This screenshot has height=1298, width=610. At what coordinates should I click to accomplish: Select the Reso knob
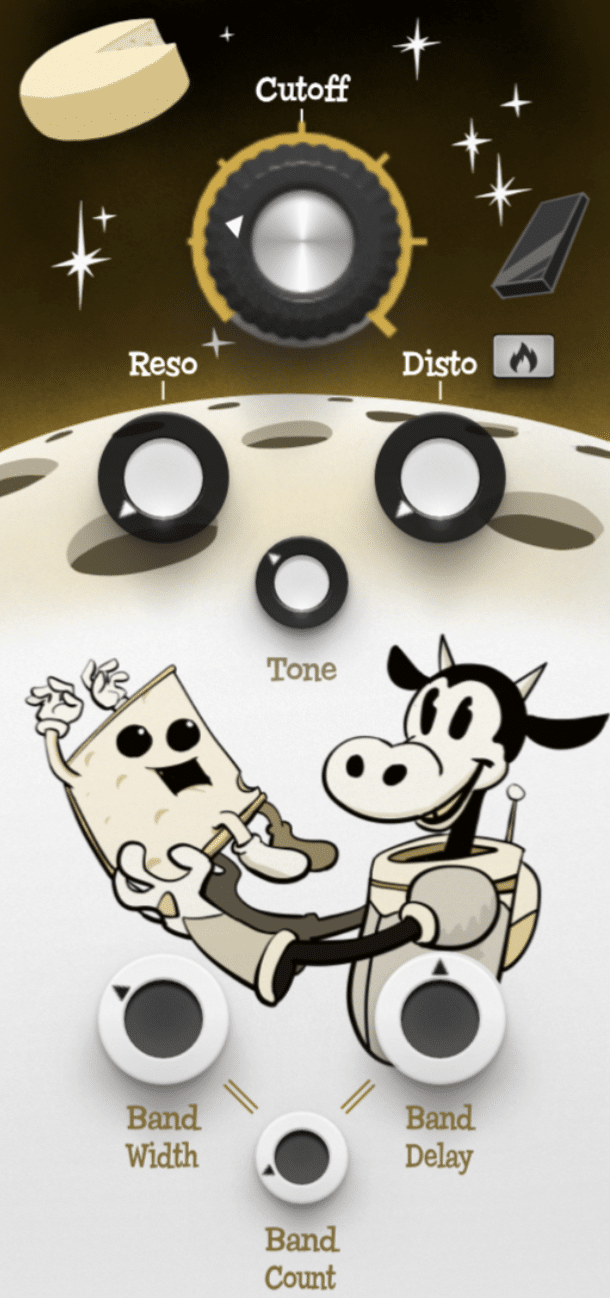163,478
